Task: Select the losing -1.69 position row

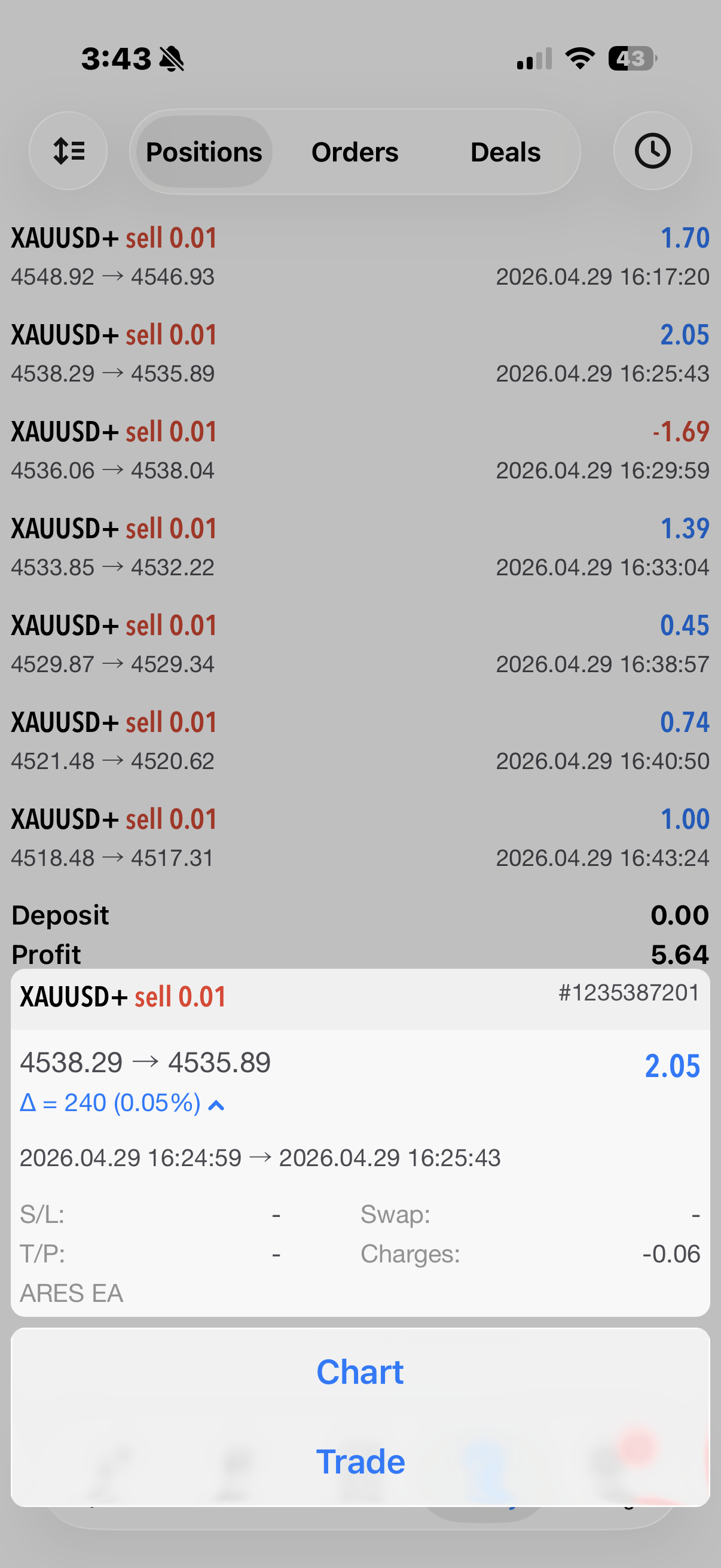Action: click(360, 450)
